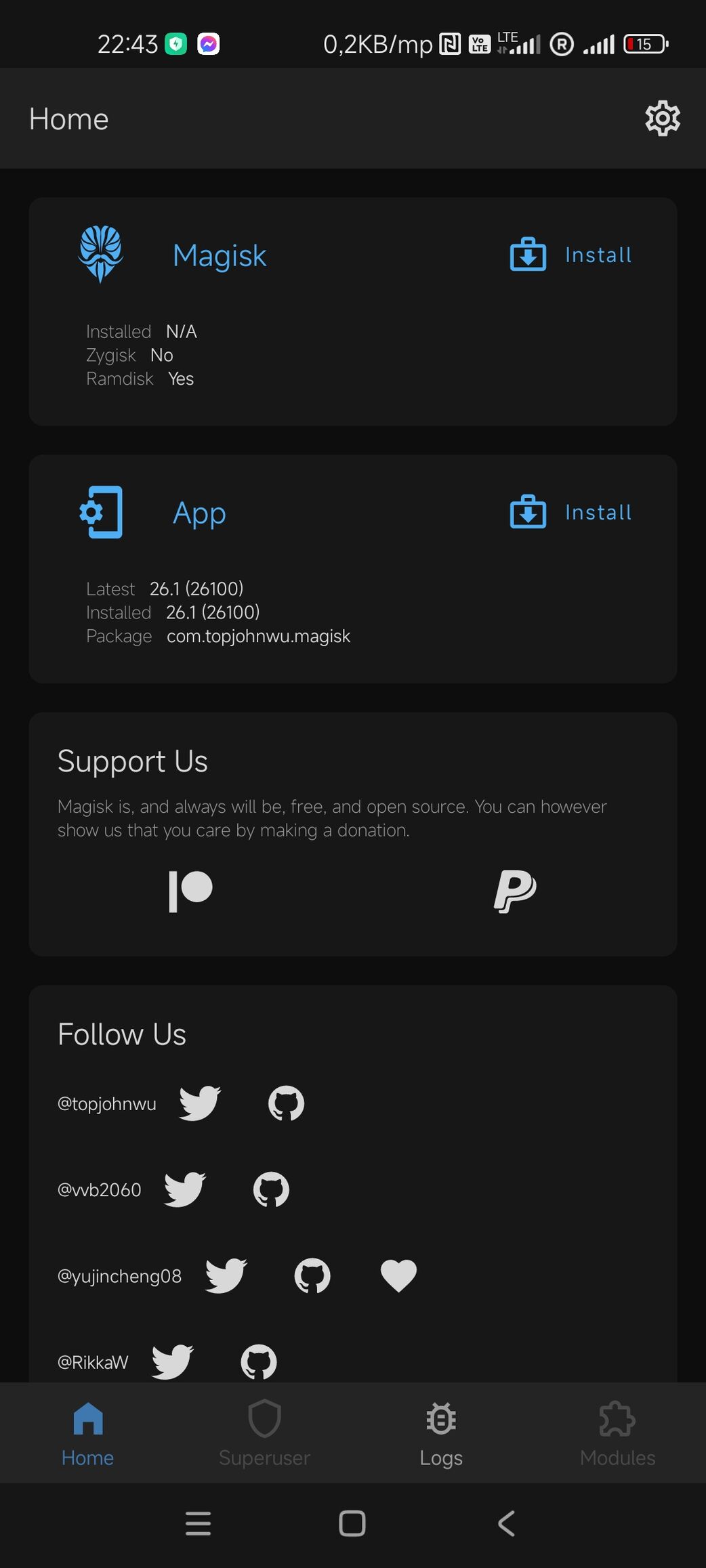
Task: Open @RikkaW's GitHub profile
Action: pos(259,1361)
